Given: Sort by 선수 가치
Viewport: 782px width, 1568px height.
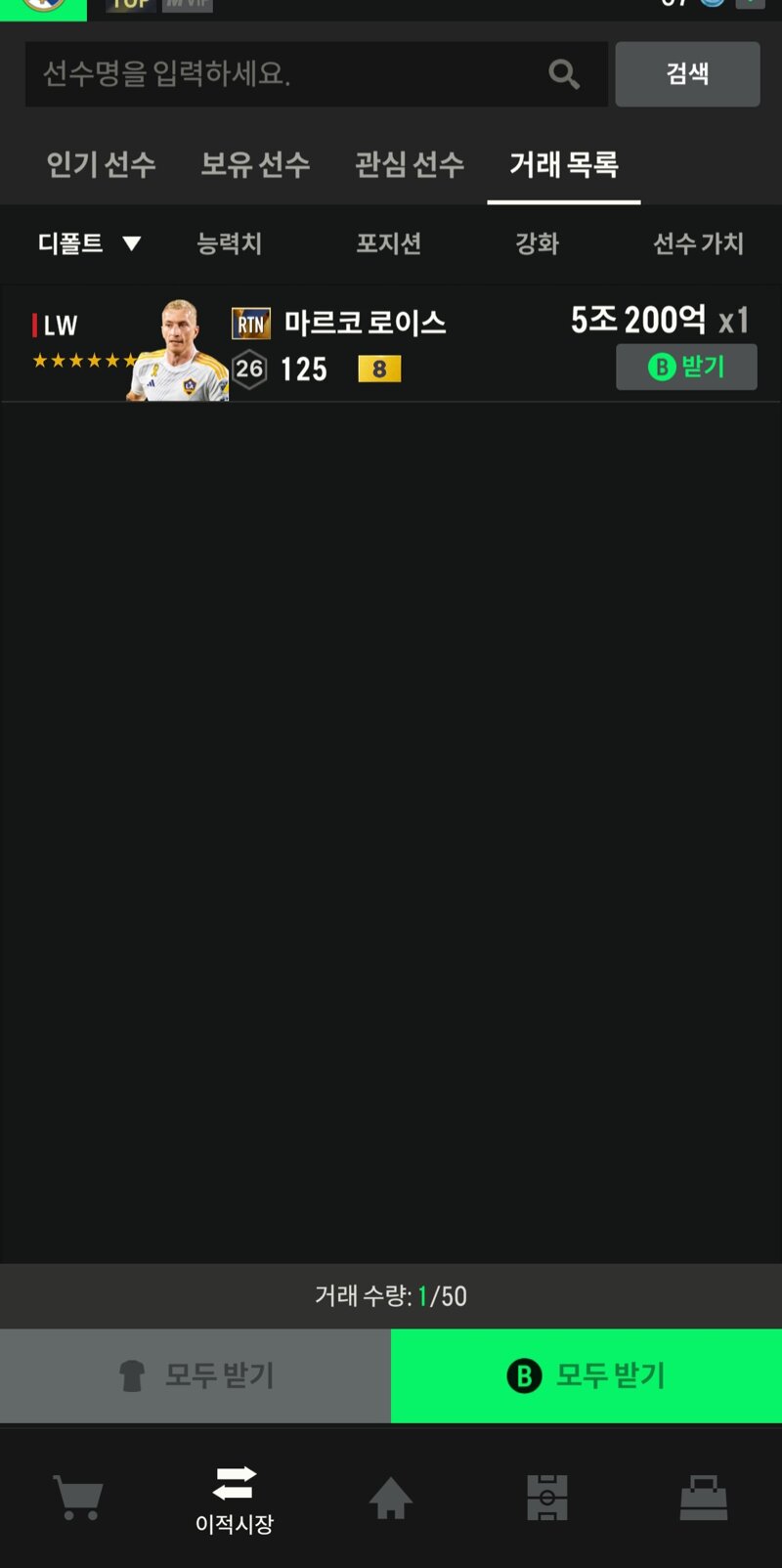Looking at the screenshot, I should point(699,243).
